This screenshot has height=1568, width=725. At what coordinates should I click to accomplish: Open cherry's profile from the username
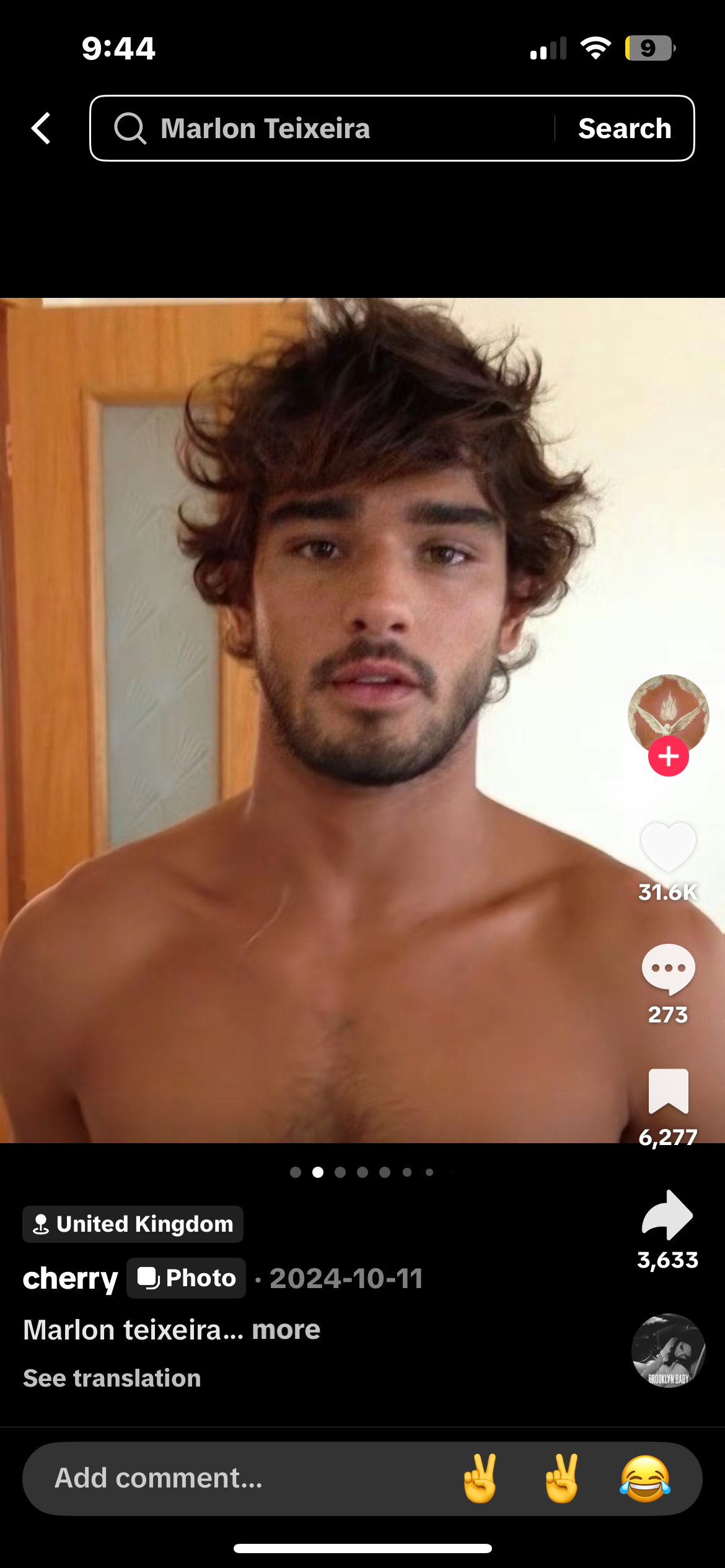70,1278
